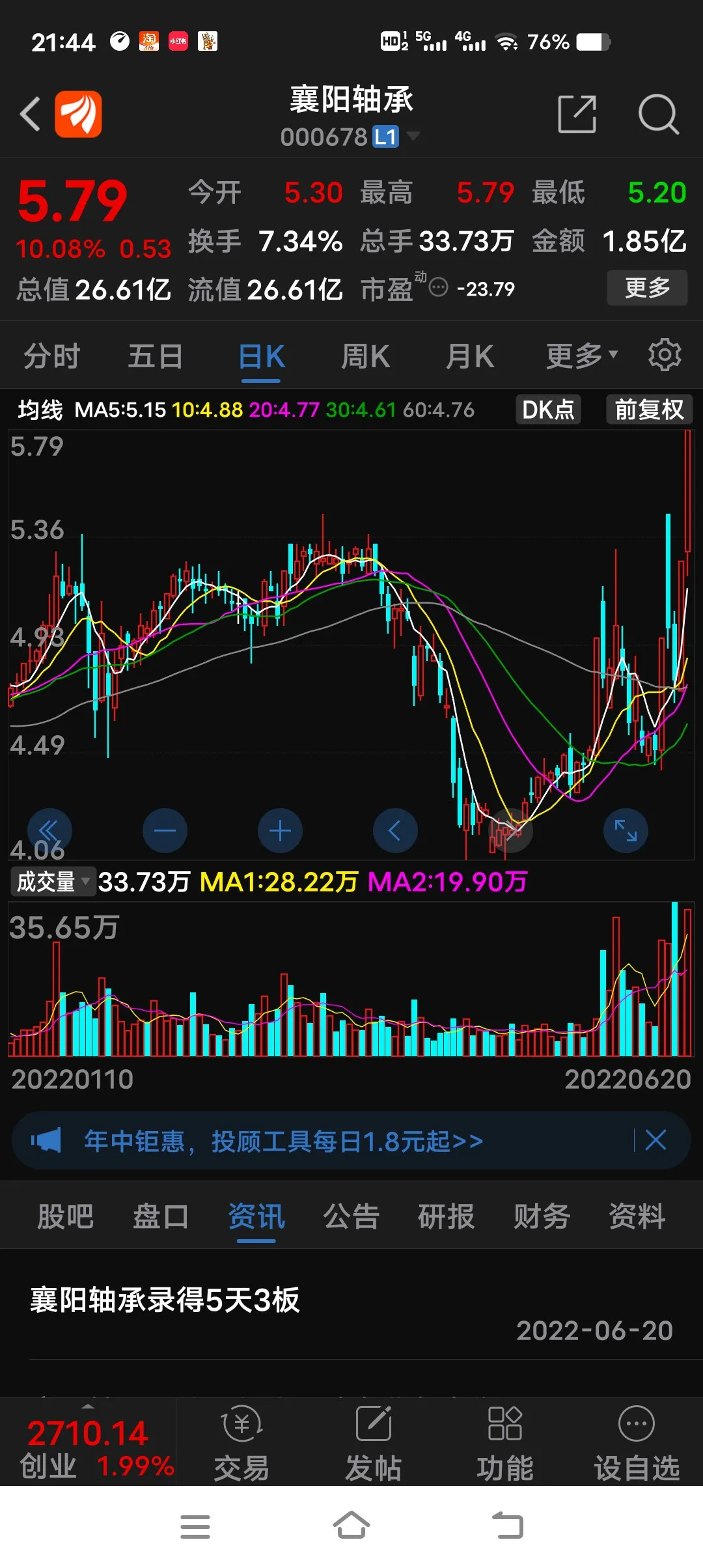Change the 前复权 adjustment option
The width and height of the screenshot is (703, 1568).
tap(649, 410)
